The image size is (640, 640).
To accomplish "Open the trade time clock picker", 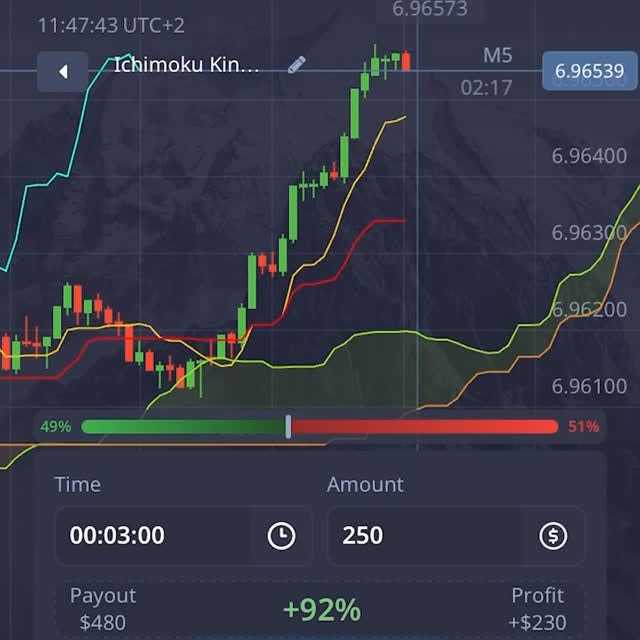I will (x=282, y=536).
